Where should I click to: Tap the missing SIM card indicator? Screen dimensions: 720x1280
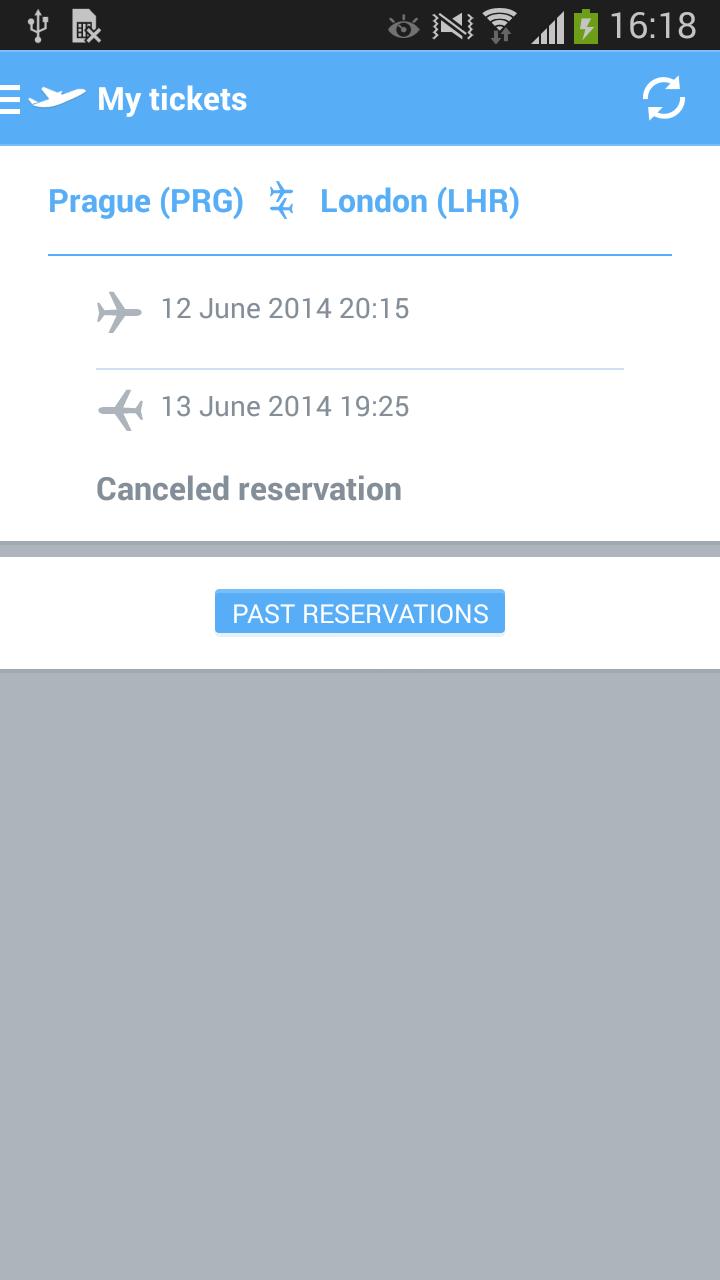(86, 25)
